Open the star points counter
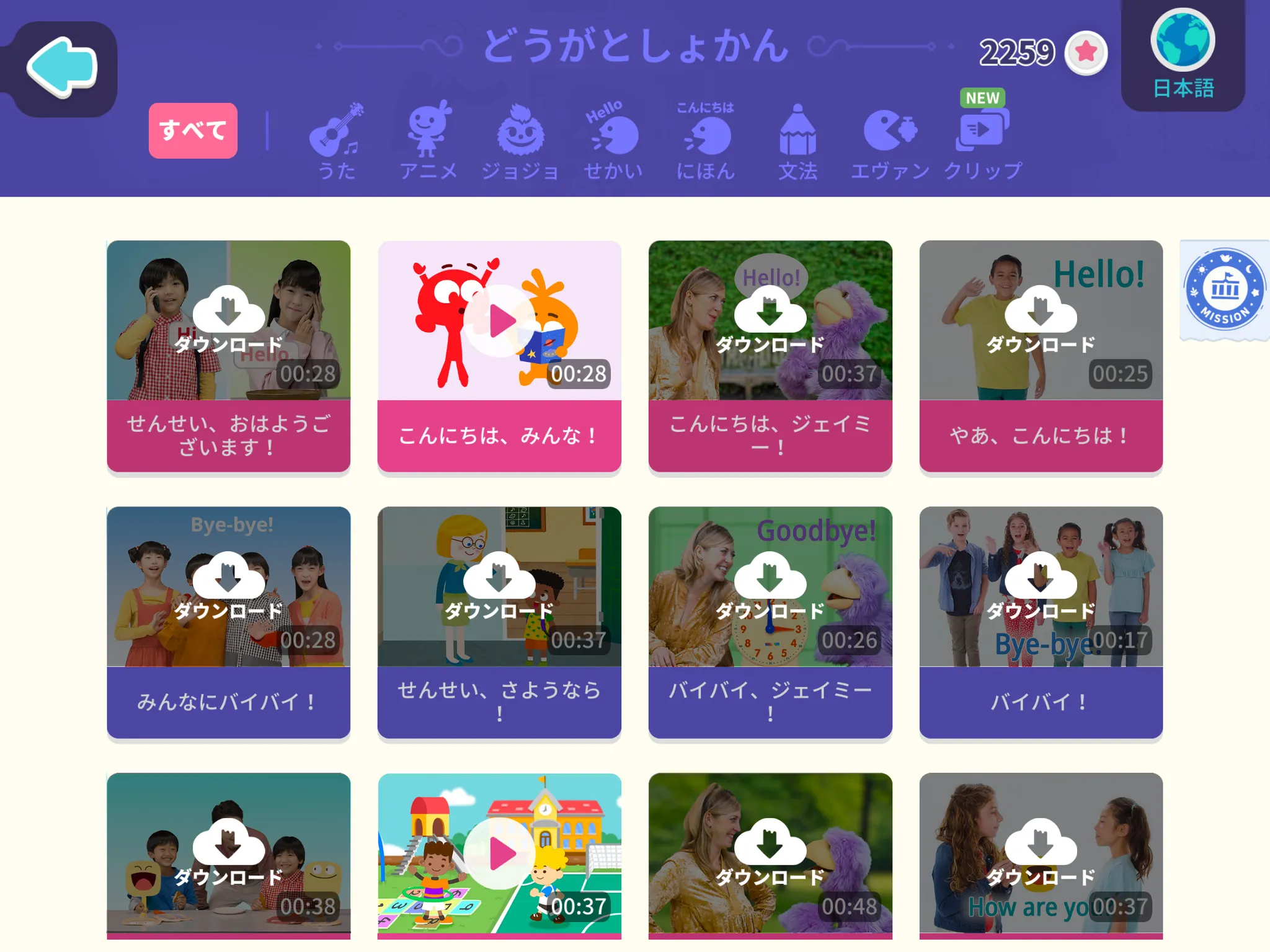 [1043, 52]
